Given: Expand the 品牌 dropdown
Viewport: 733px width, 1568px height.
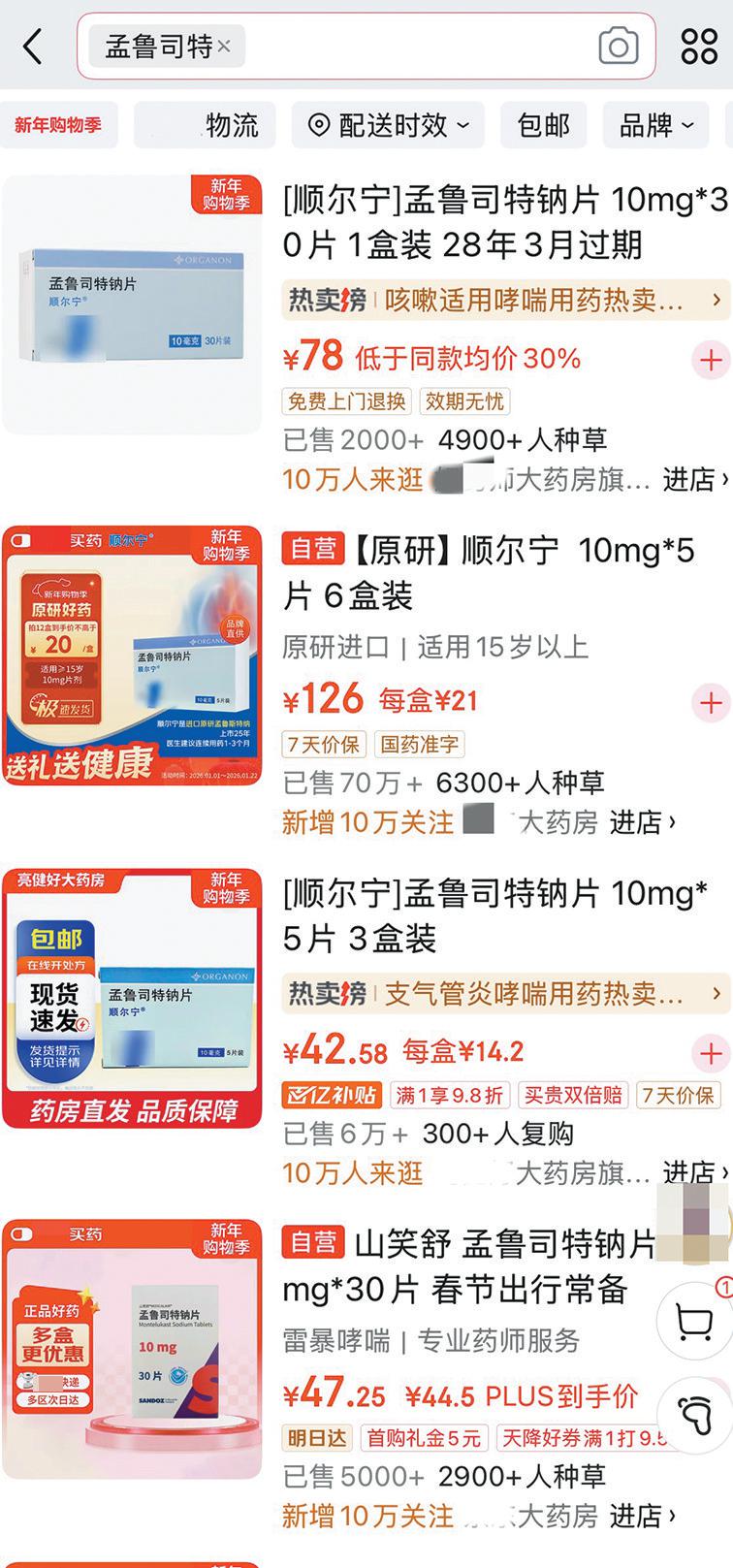Looking at the screenshot, I should point(656,125).
